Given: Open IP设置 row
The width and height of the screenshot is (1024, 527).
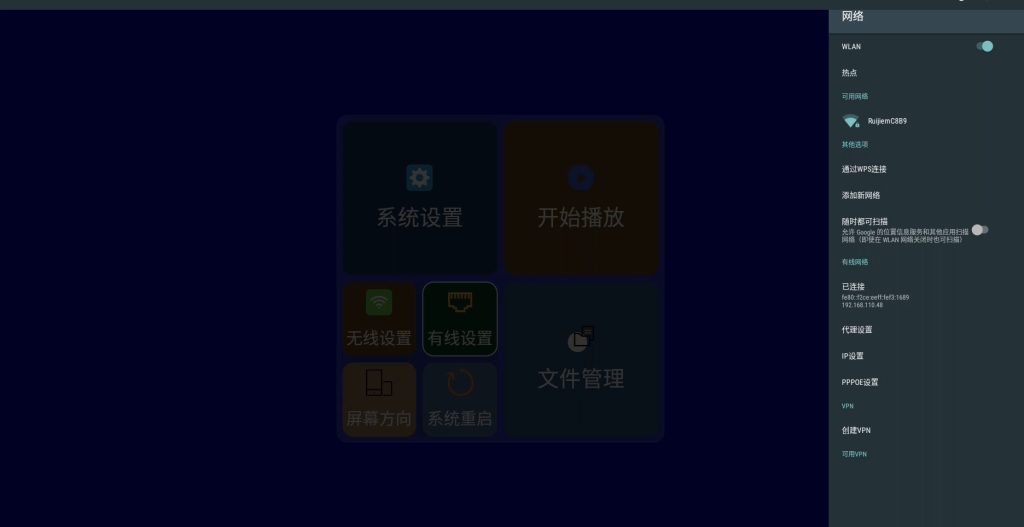Looking at the screenshot, I should pos(852,356).
